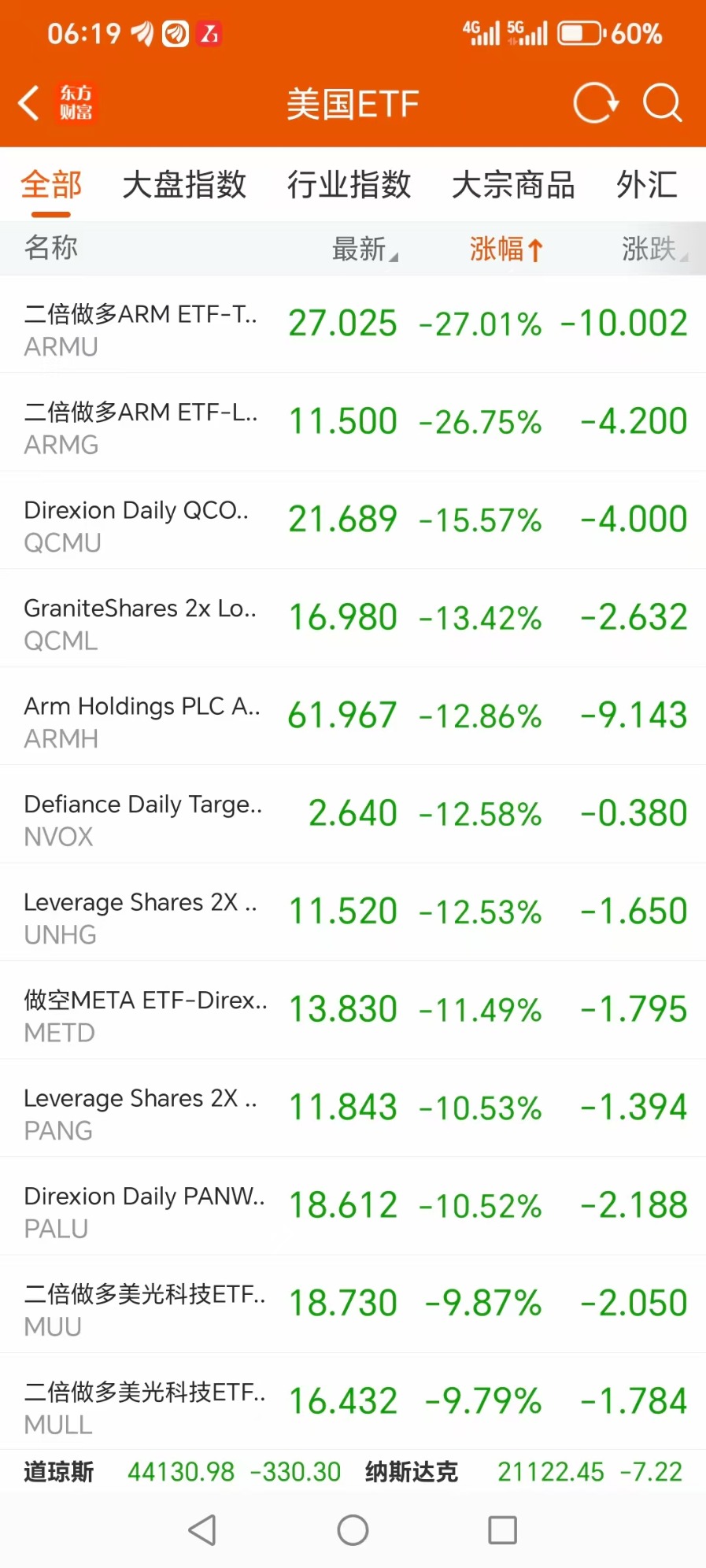View the ARMH Arm Holdings quote

pyautogui.click(x=353, y=716)
